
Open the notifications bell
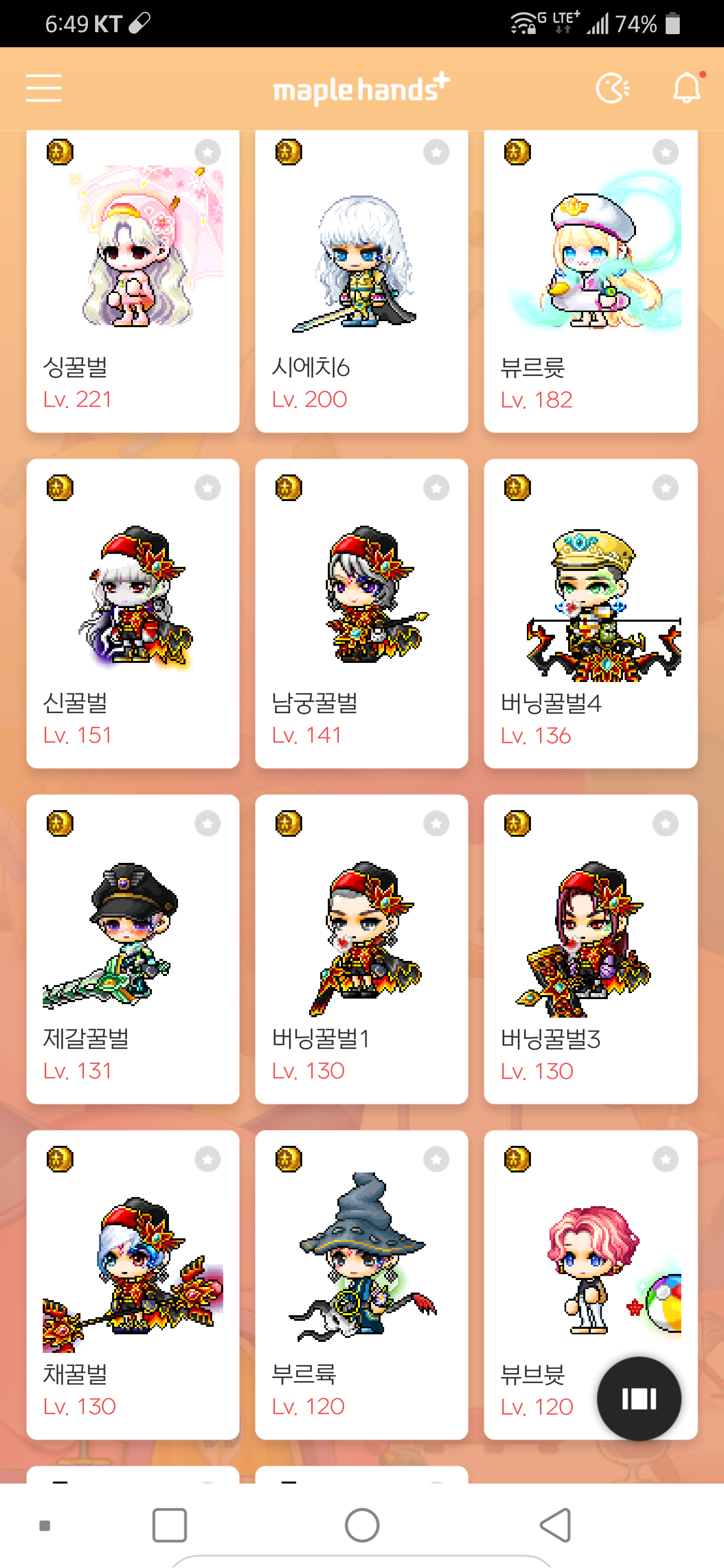pos(686,88)
